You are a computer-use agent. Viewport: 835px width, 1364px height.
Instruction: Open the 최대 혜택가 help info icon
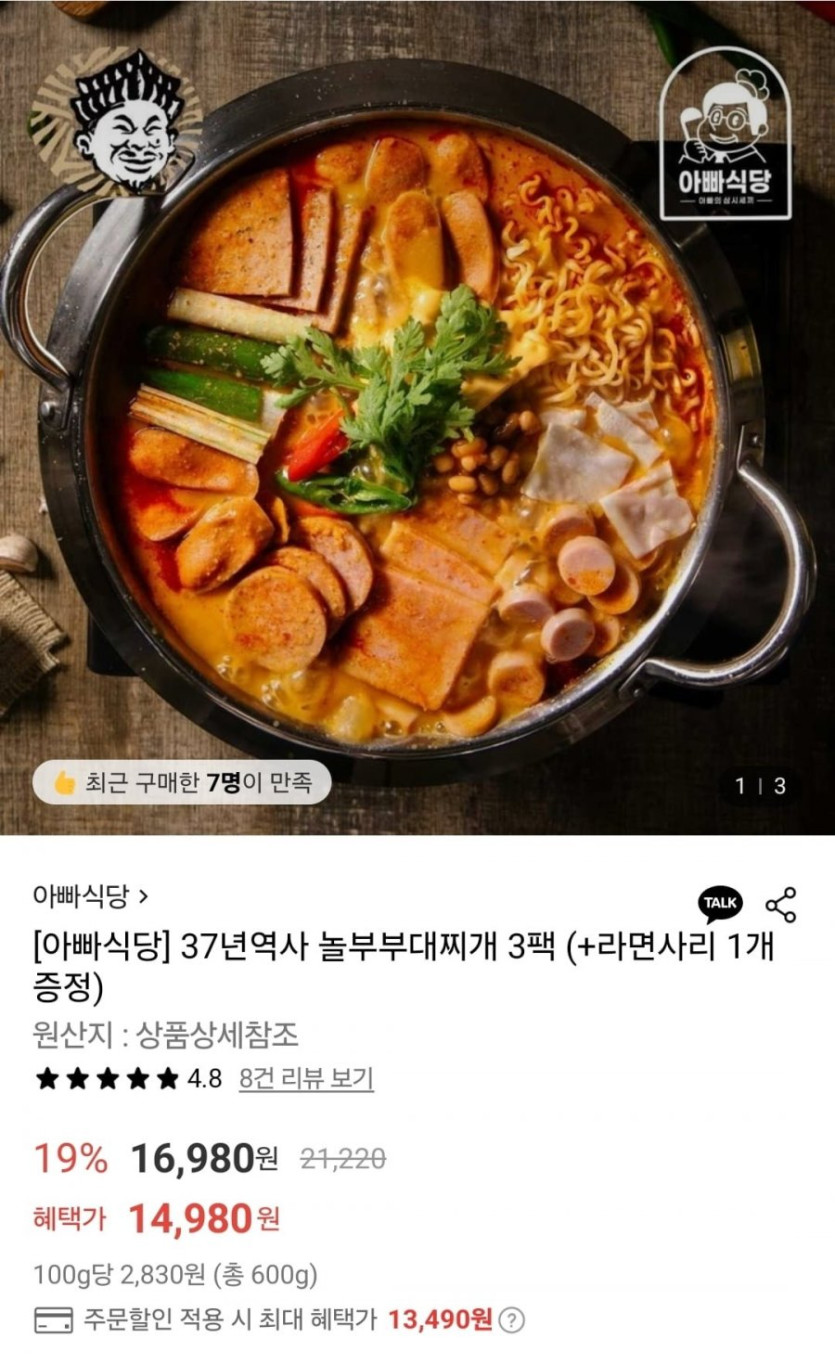point(511,1320)
